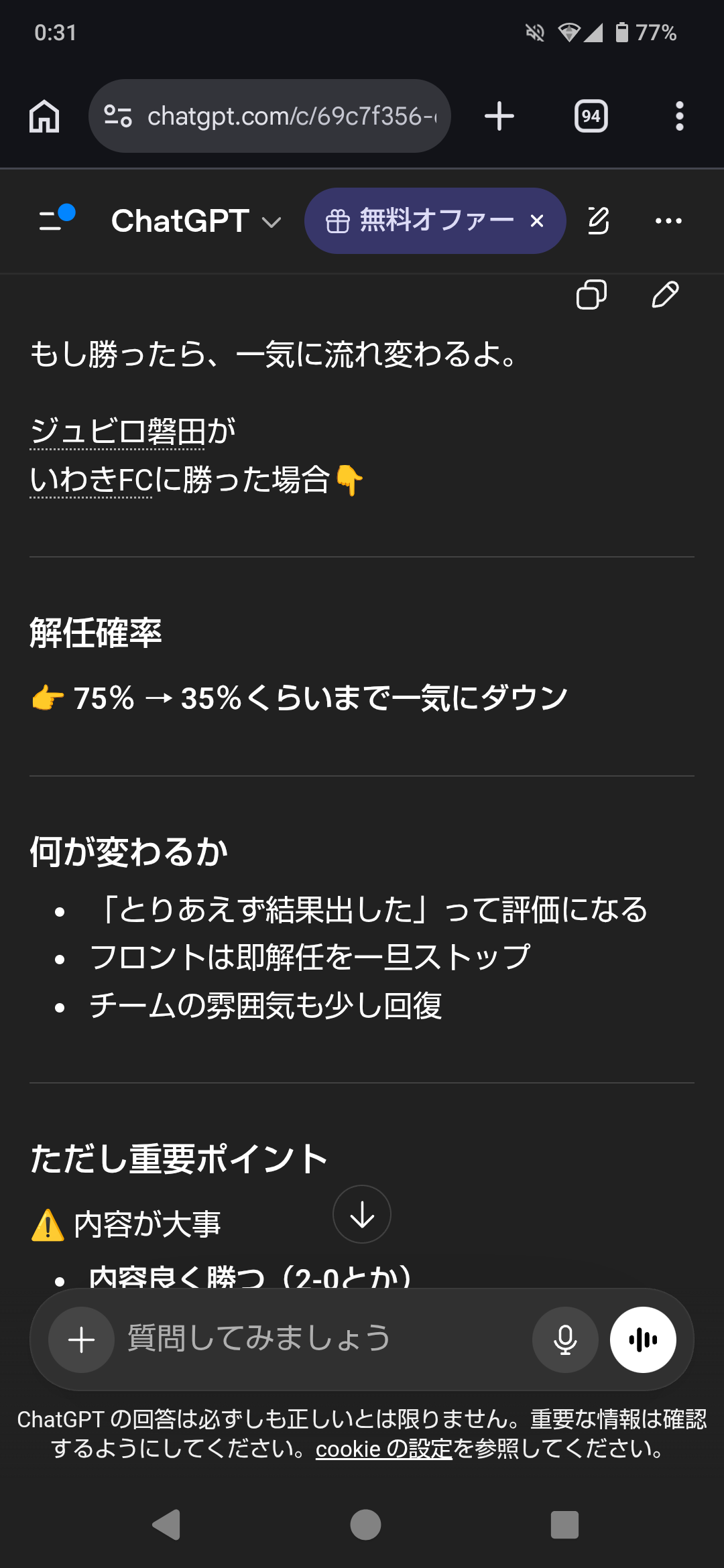The width and height of the screenshot is (724, 1568).
Task: Jump to the bottom with the down arrow
Action: click(x=362, y=1214)
